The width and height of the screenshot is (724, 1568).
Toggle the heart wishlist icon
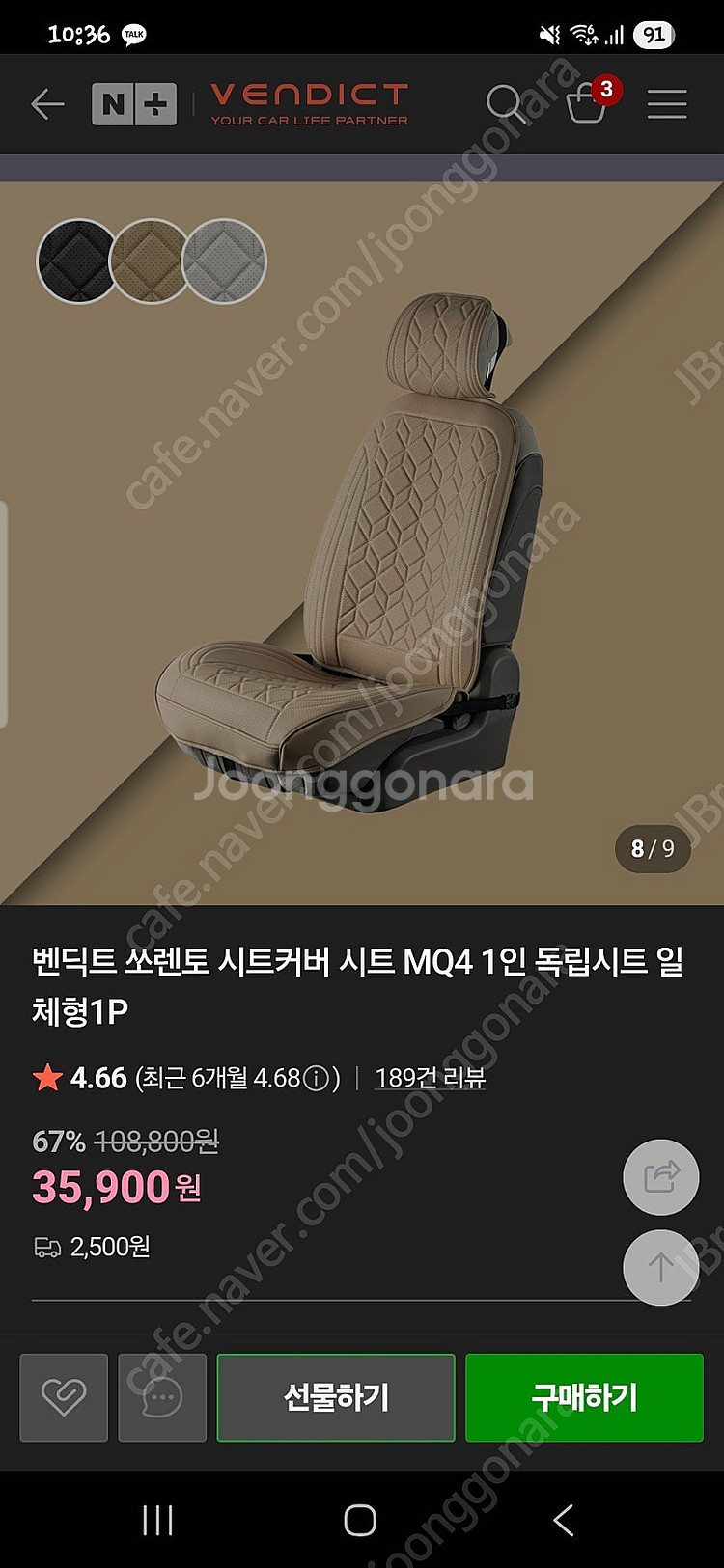[x=63, y=1397]
